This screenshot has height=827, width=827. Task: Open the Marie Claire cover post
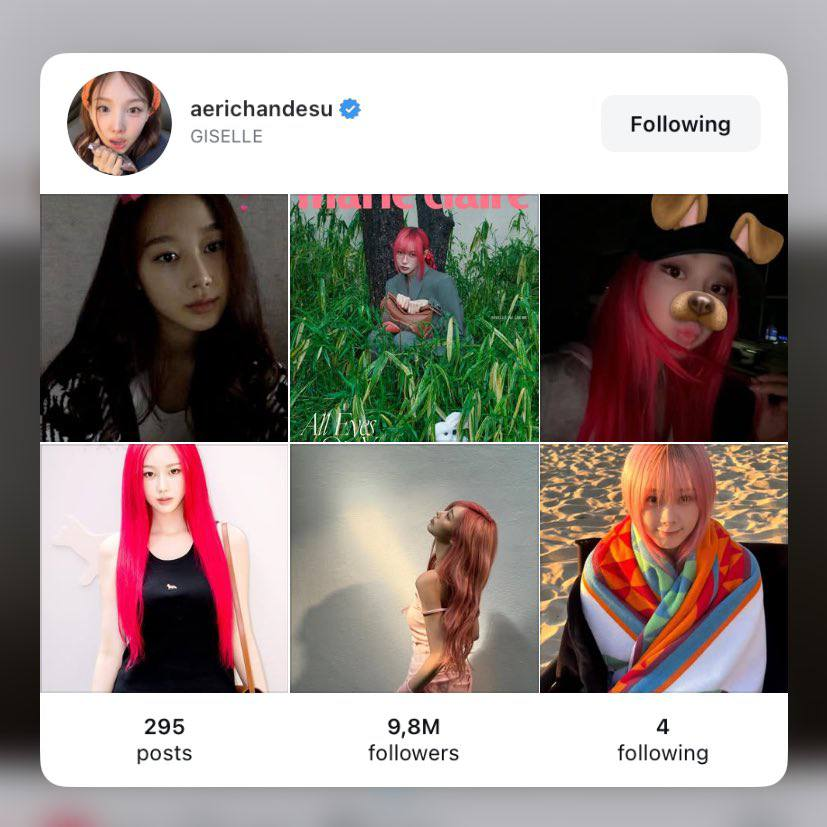(x=414, y=318)
